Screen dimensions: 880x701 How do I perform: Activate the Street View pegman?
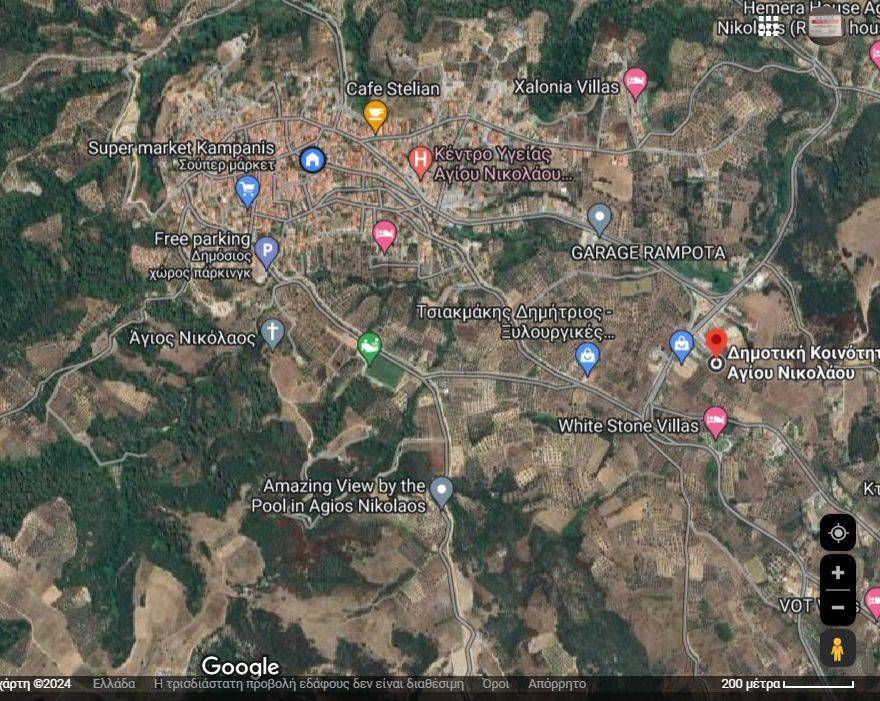coord(838,649)
